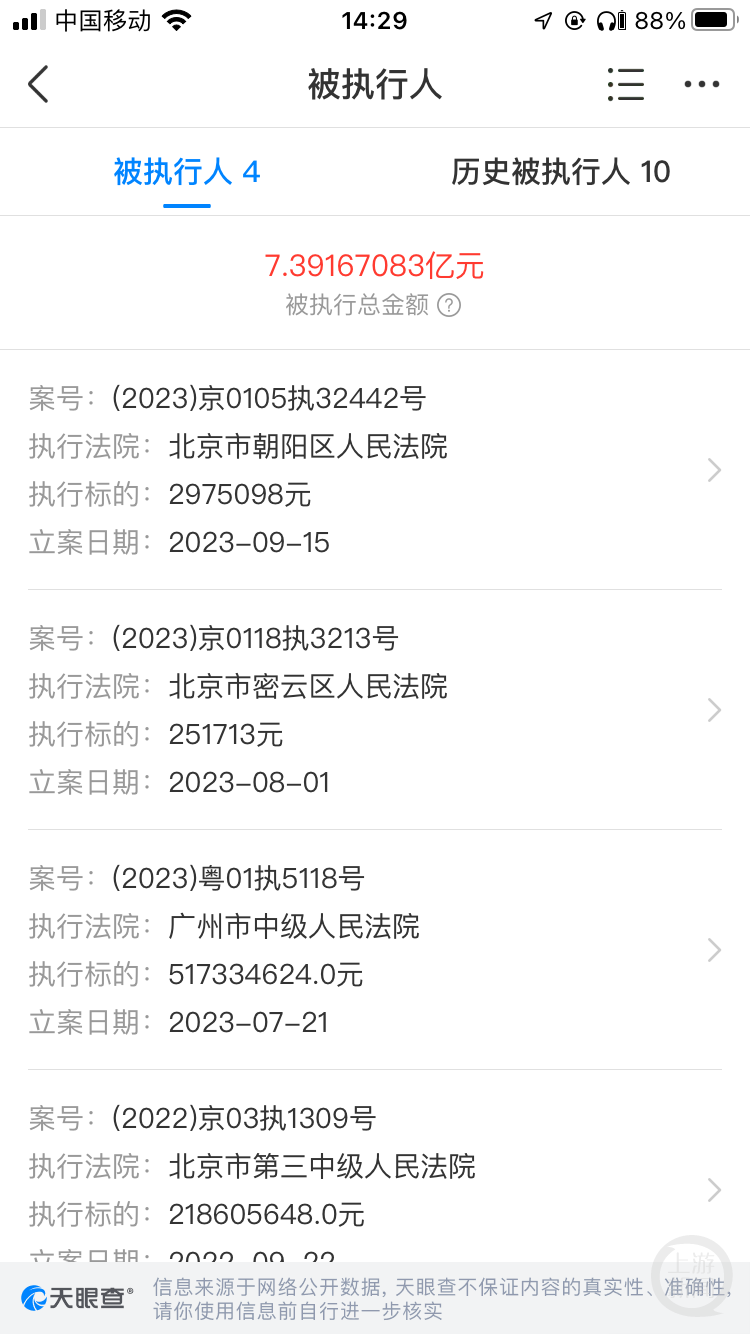View details of case (2023)粤01执5118号
This screenshot has width=750, height=1334.
(374, 950)
